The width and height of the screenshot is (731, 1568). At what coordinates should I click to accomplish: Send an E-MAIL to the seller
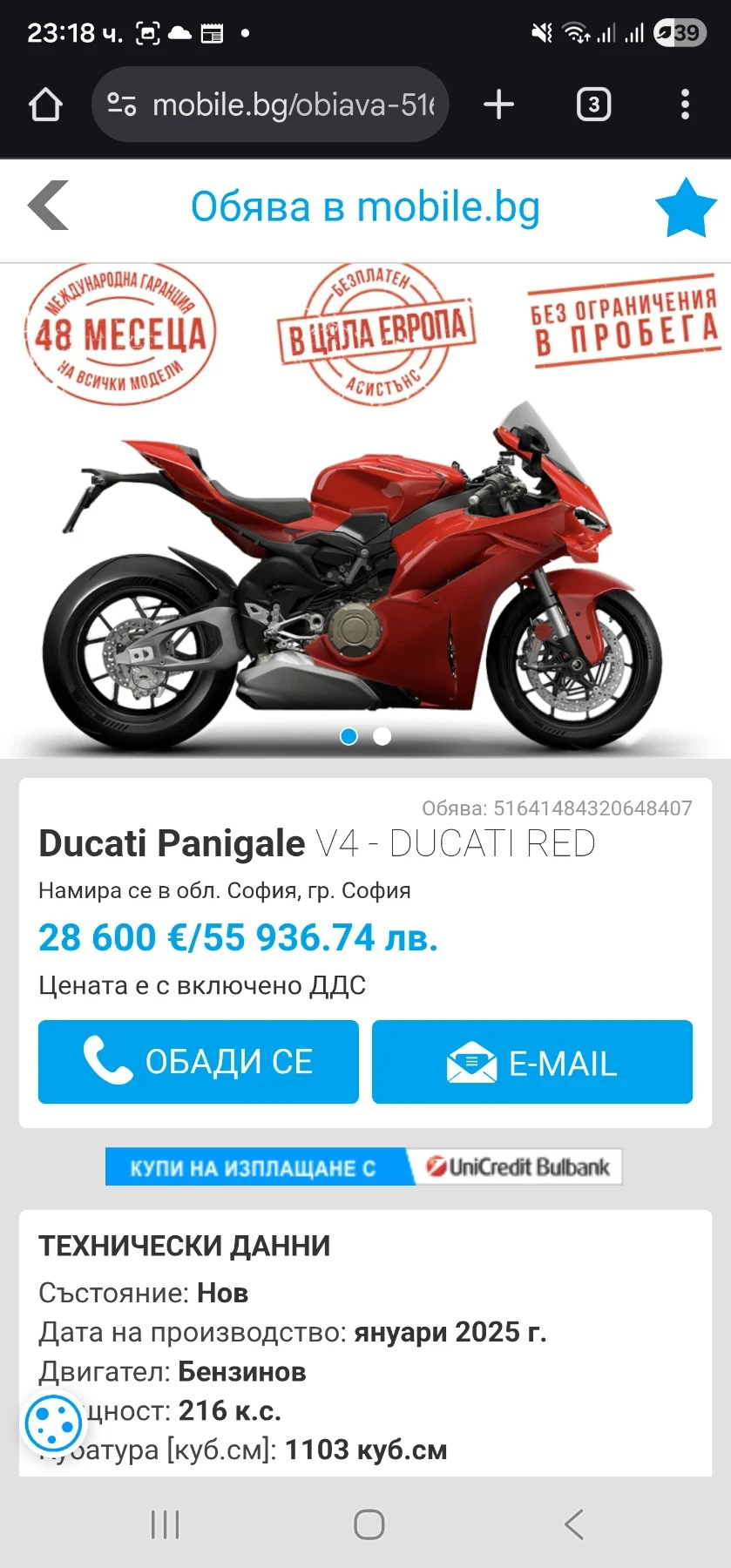coord(531,1062)
